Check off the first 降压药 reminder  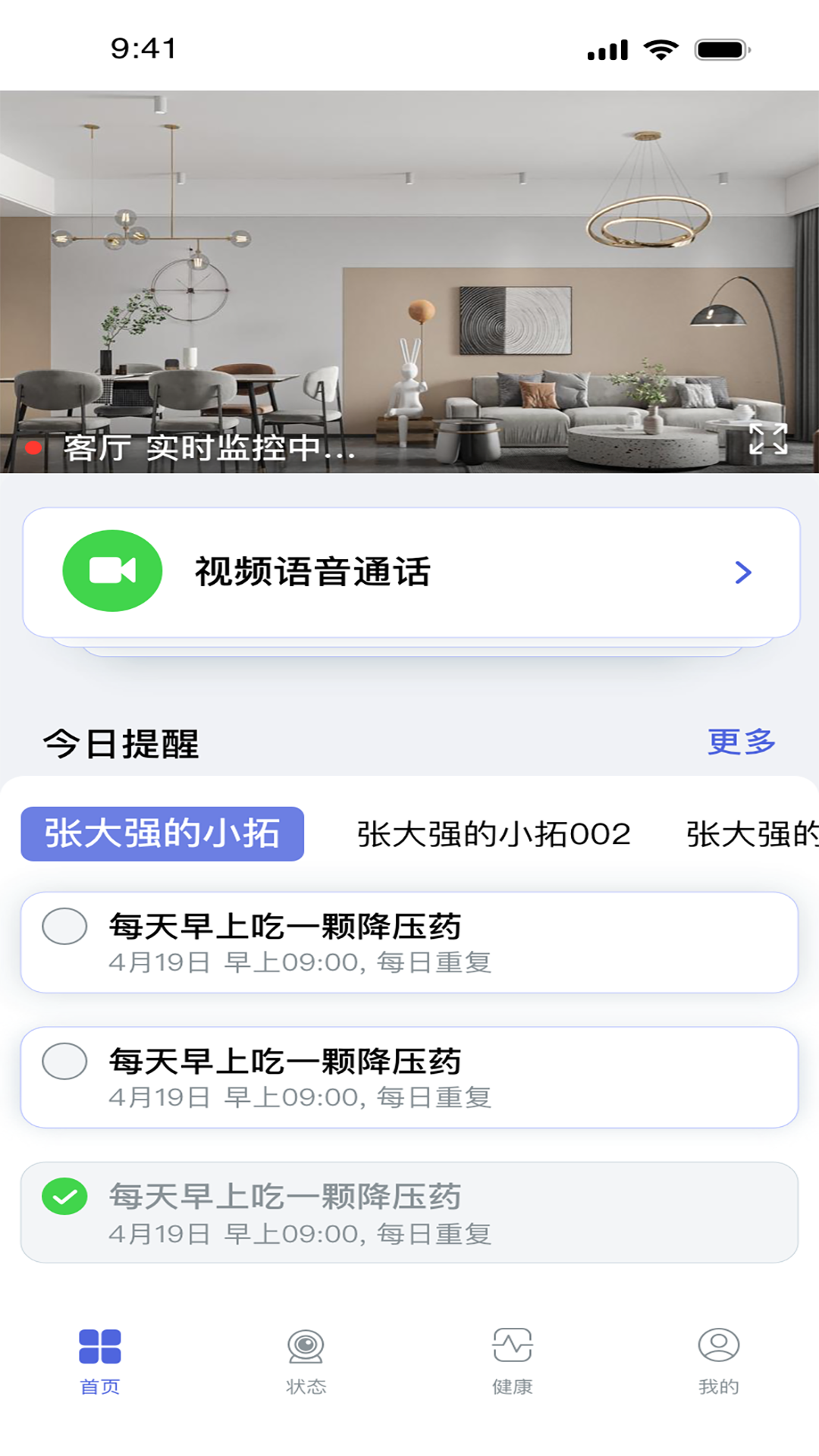coord(64,925)
